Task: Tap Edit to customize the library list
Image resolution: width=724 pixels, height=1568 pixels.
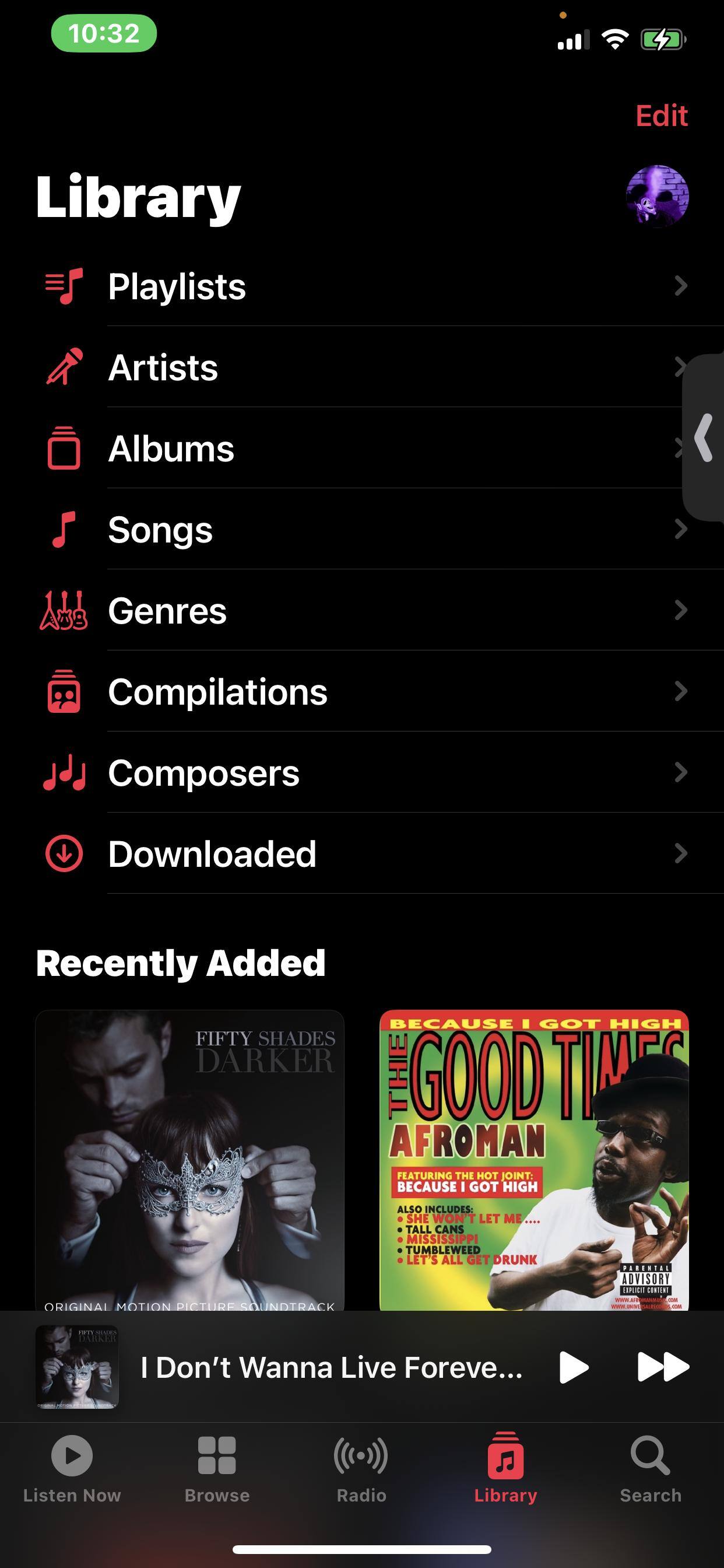Action: click(660, 116)
